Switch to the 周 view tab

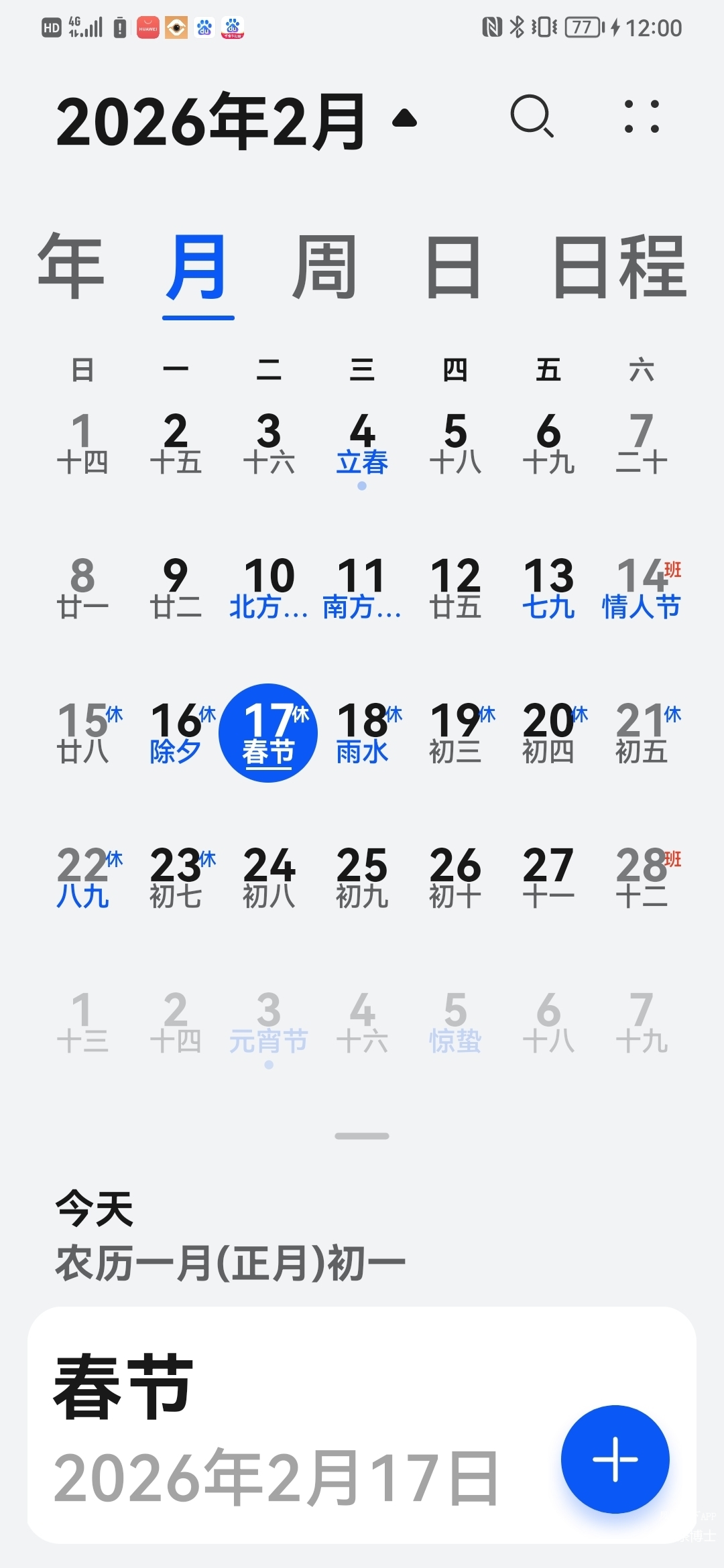click(x=324, y=267)
